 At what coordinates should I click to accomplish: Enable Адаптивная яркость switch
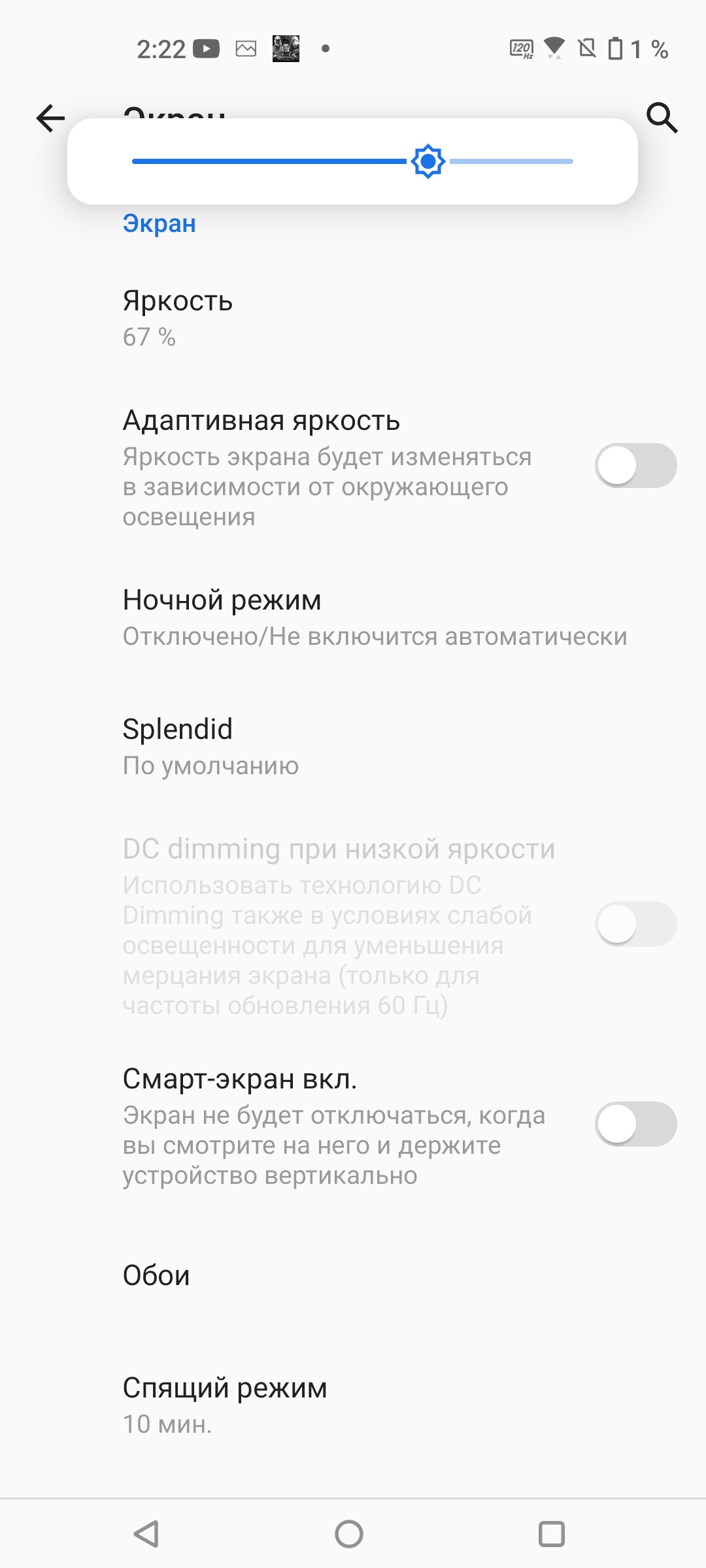tap(635, 466)
